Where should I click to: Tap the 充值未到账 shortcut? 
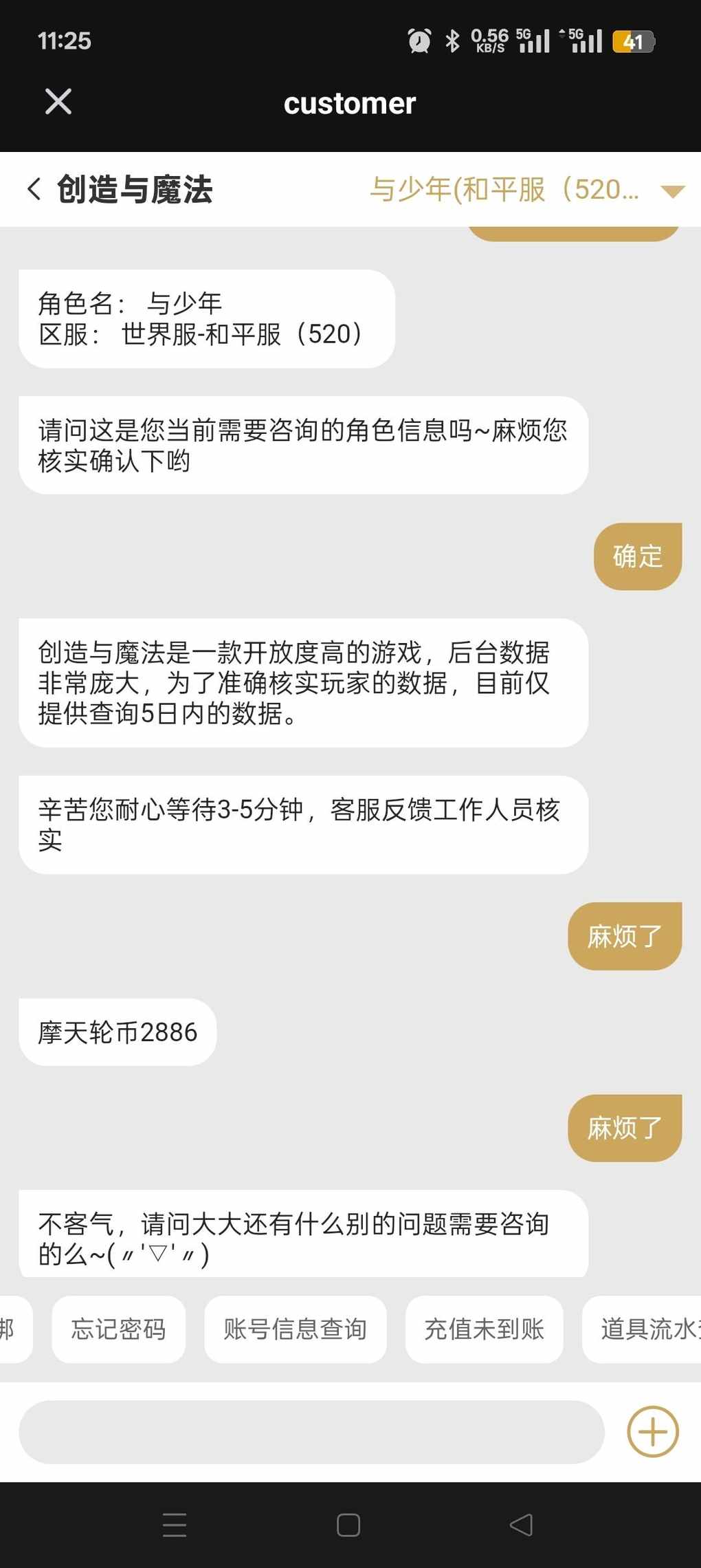pos(485,1329)
